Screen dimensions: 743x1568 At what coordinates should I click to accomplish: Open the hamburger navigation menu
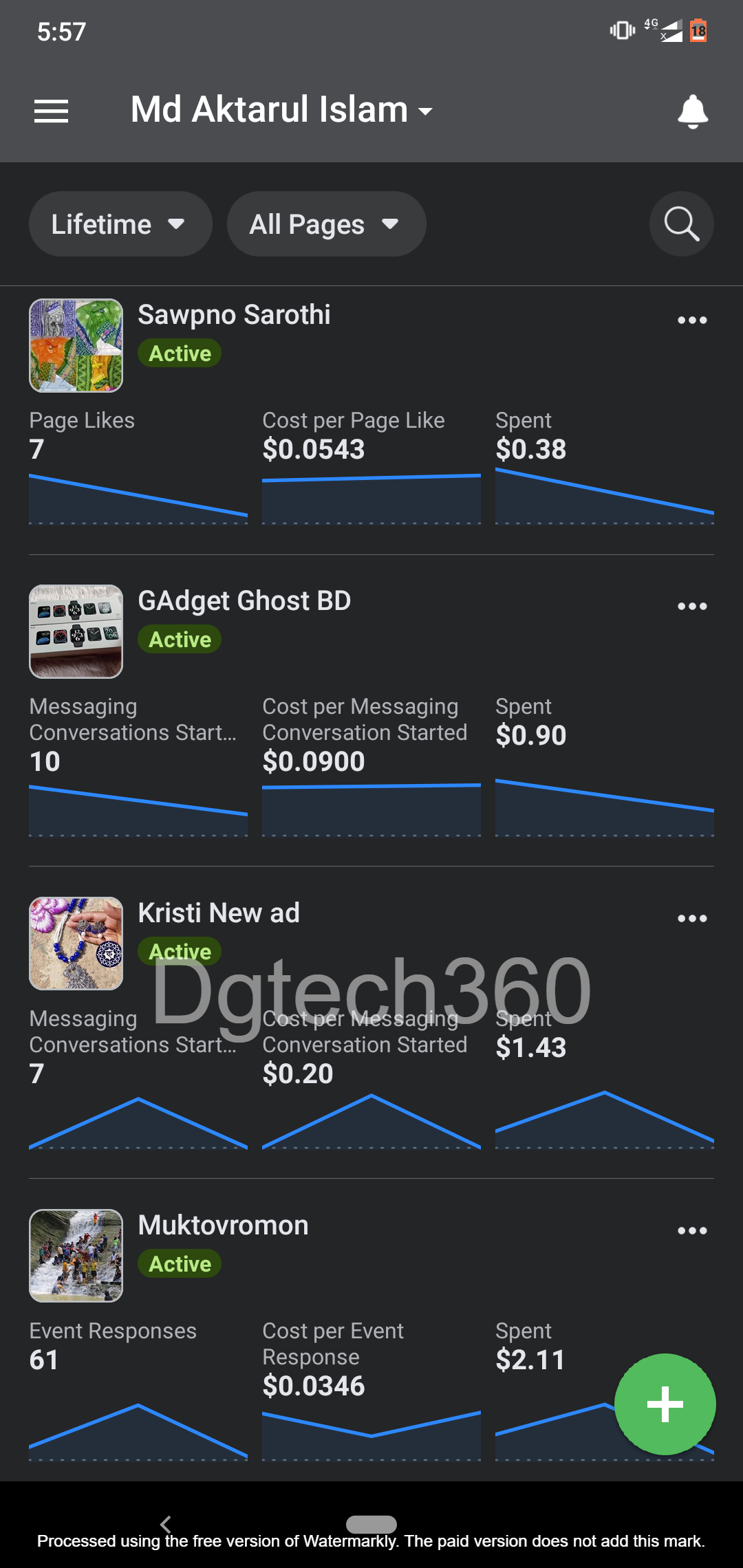click(51, 111)
